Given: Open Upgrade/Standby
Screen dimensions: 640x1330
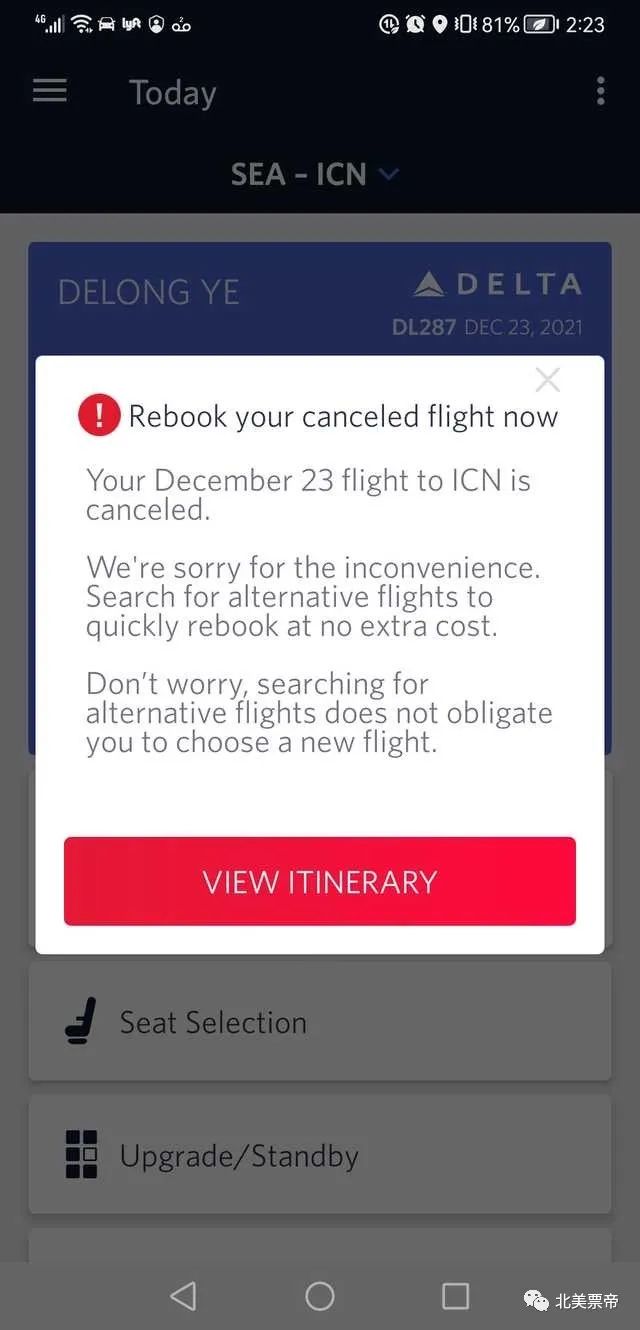Looking at the screenshot, I should coord(319,1156).
